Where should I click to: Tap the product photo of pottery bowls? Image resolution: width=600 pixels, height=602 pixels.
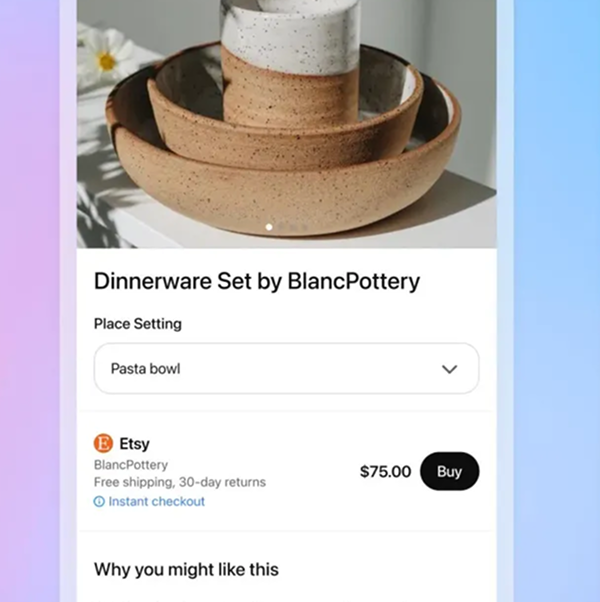pyautogui.click(x=286, y=120)
